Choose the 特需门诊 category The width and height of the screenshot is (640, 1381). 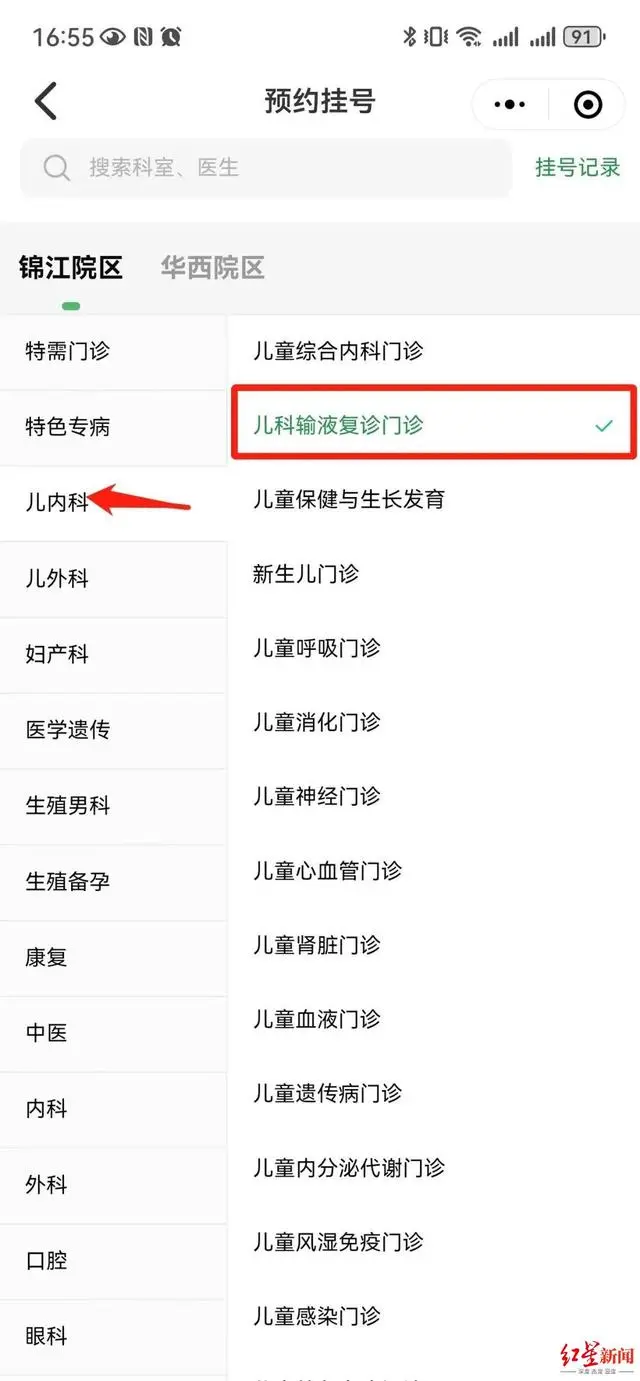coord(114,352)
